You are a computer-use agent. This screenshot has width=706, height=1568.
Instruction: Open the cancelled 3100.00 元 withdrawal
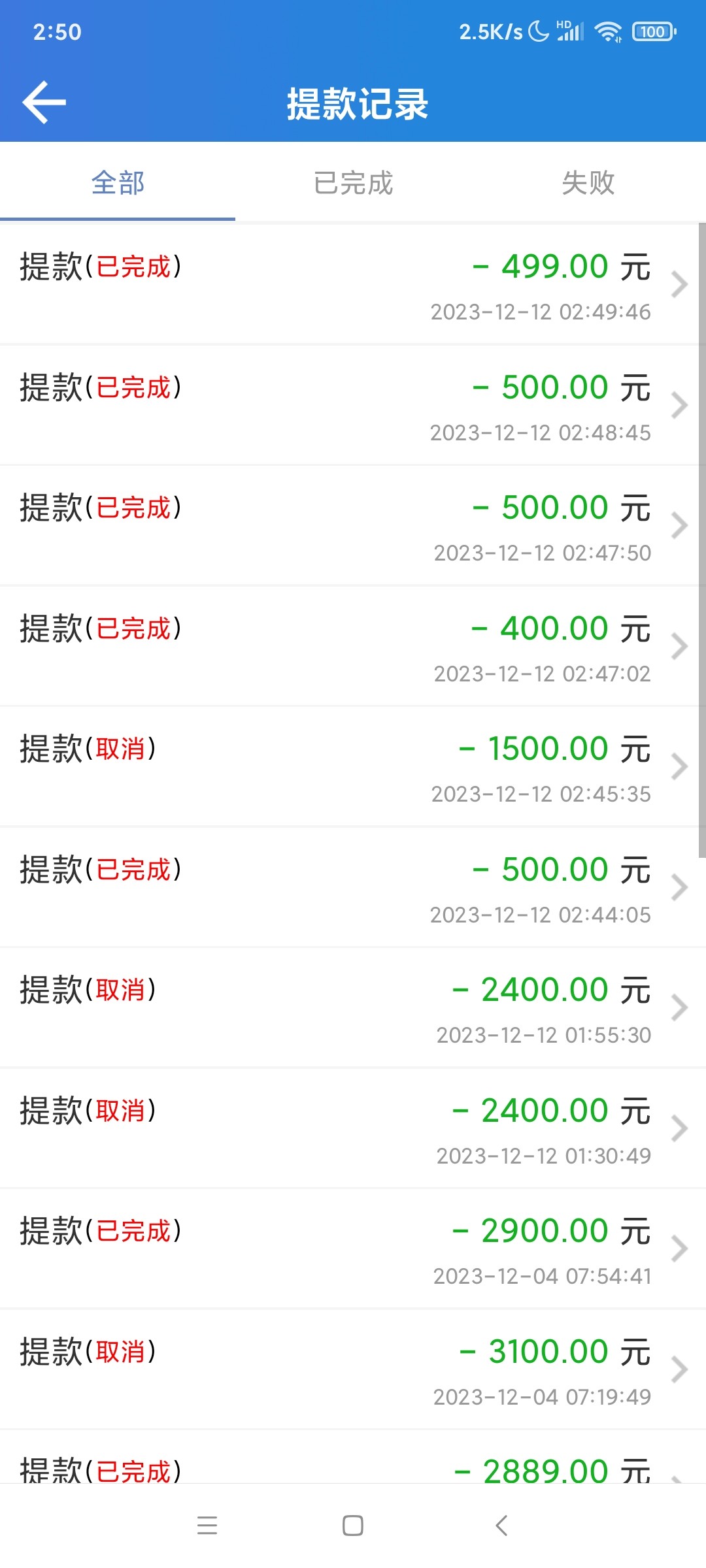pos(353,1370)
